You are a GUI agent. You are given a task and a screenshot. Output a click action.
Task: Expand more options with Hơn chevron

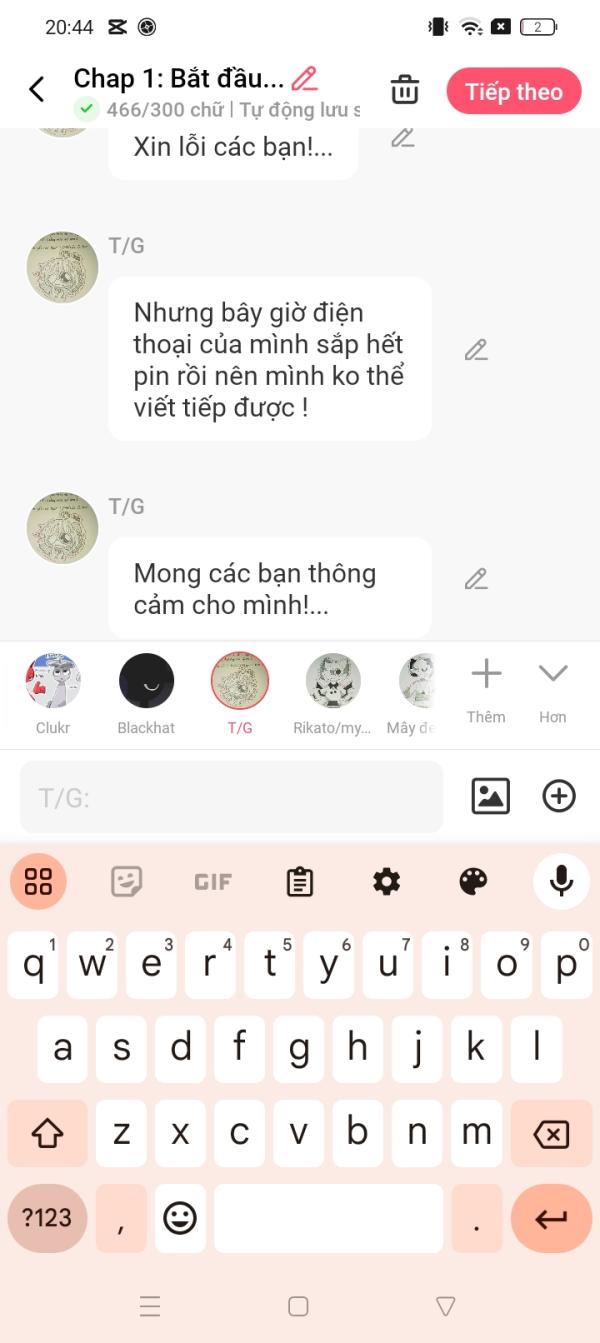click(553, 686)
